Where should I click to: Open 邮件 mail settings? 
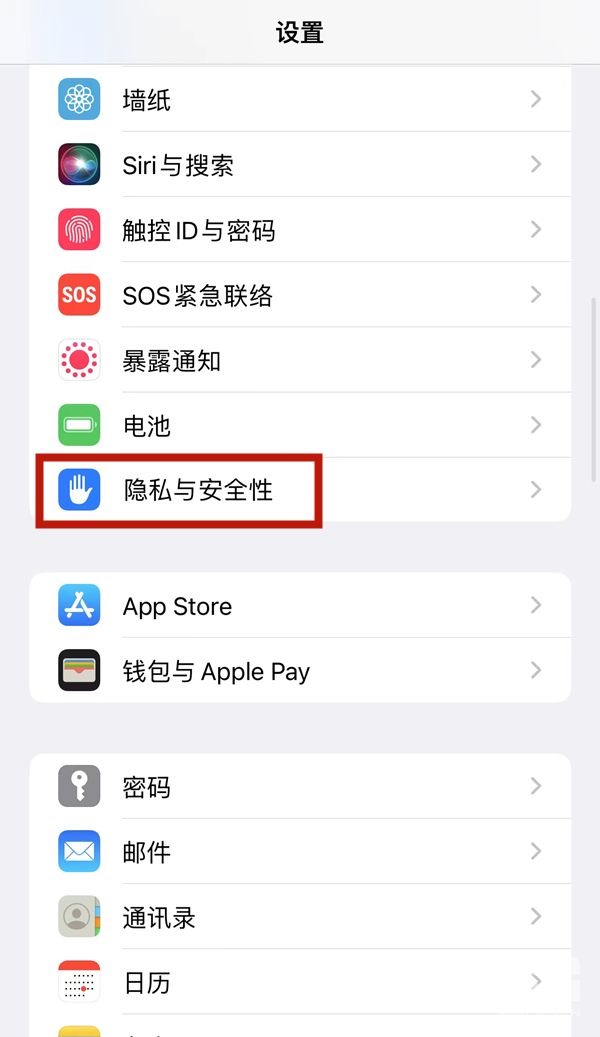(x=300, y=851)
